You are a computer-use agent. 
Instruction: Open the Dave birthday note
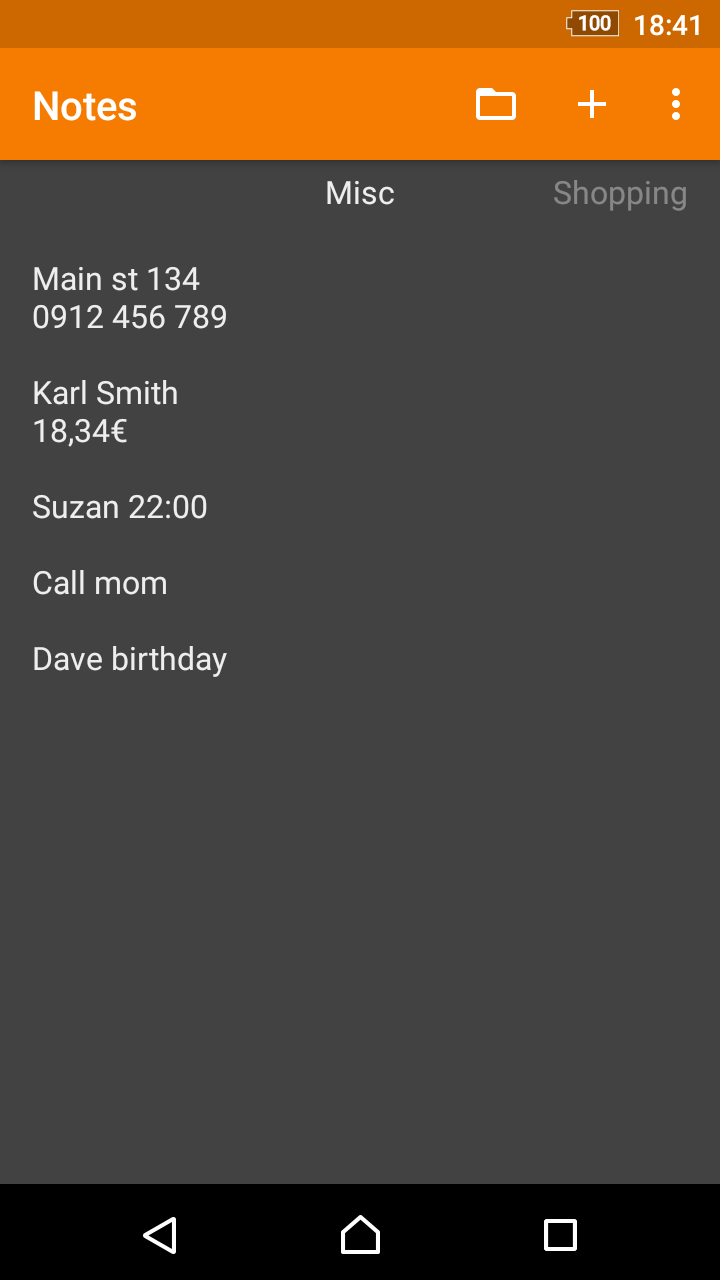[x=130, y=659]
